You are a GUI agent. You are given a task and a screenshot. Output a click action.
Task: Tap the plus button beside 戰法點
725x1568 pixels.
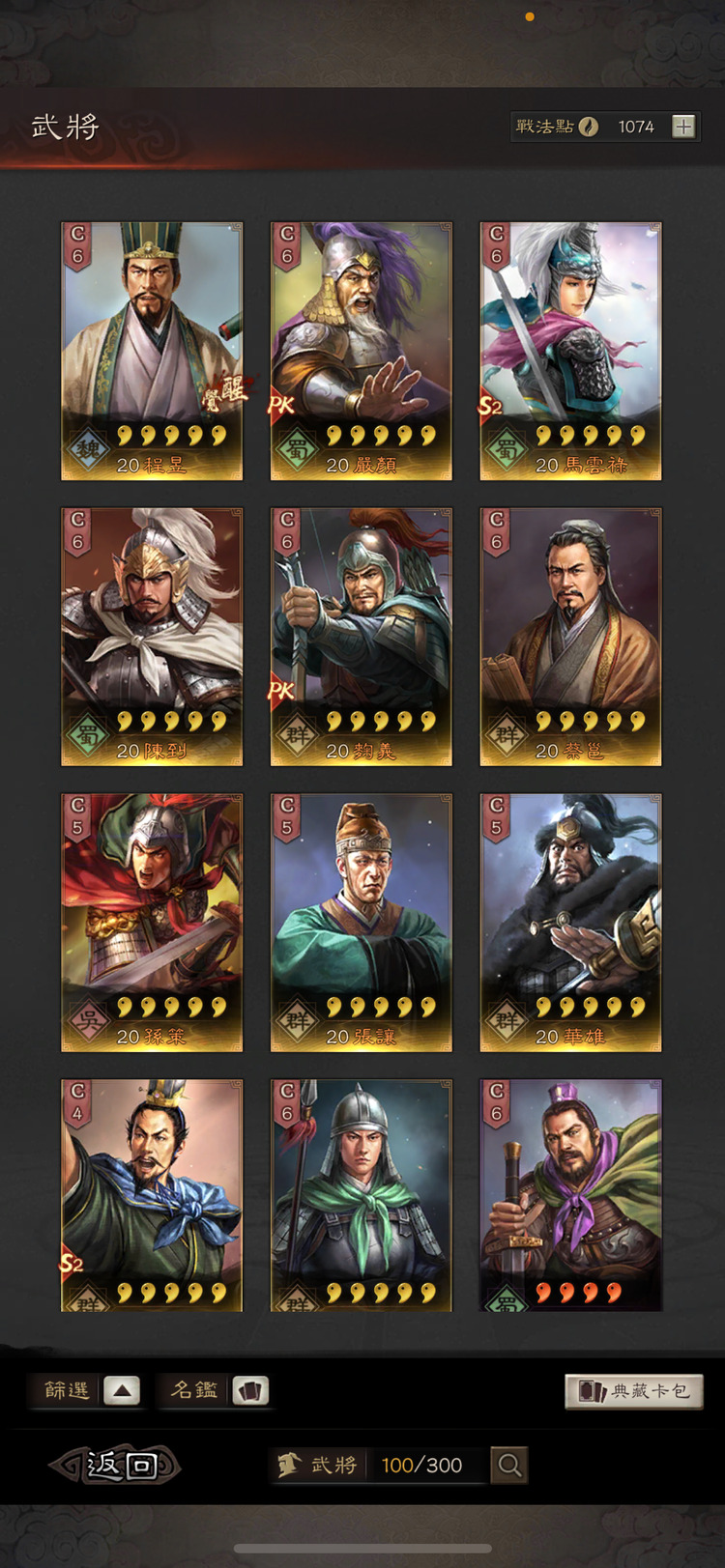pos(683,127)
